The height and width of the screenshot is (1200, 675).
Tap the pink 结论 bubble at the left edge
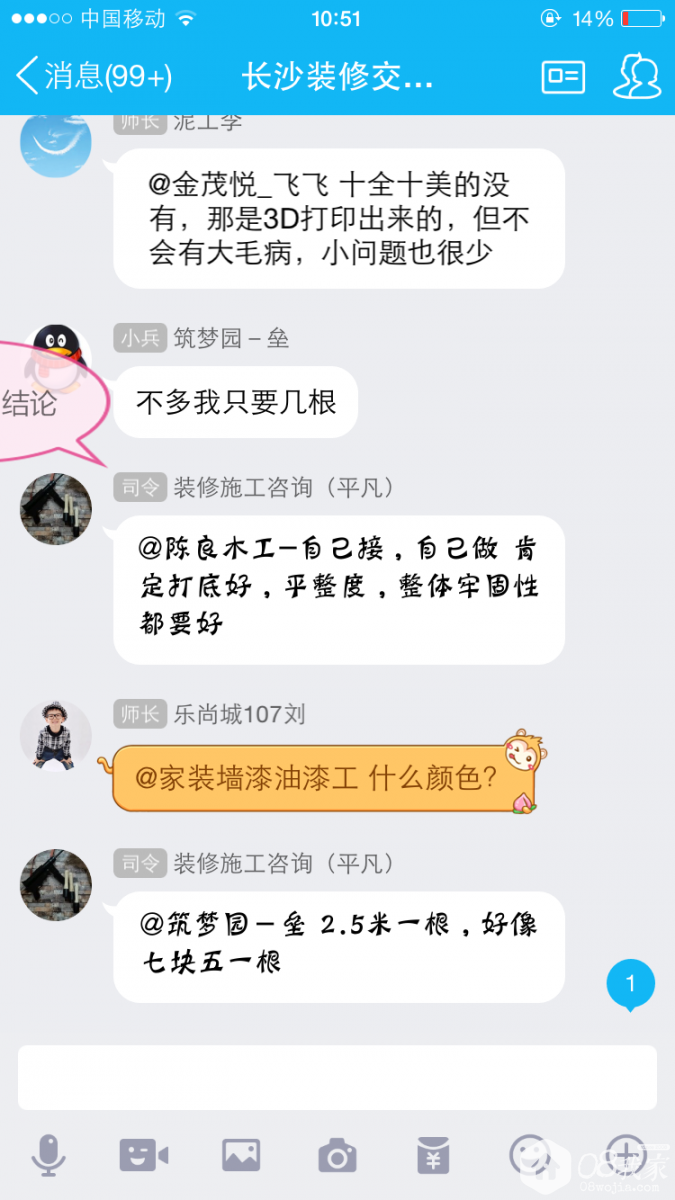(x=40, y=405)
